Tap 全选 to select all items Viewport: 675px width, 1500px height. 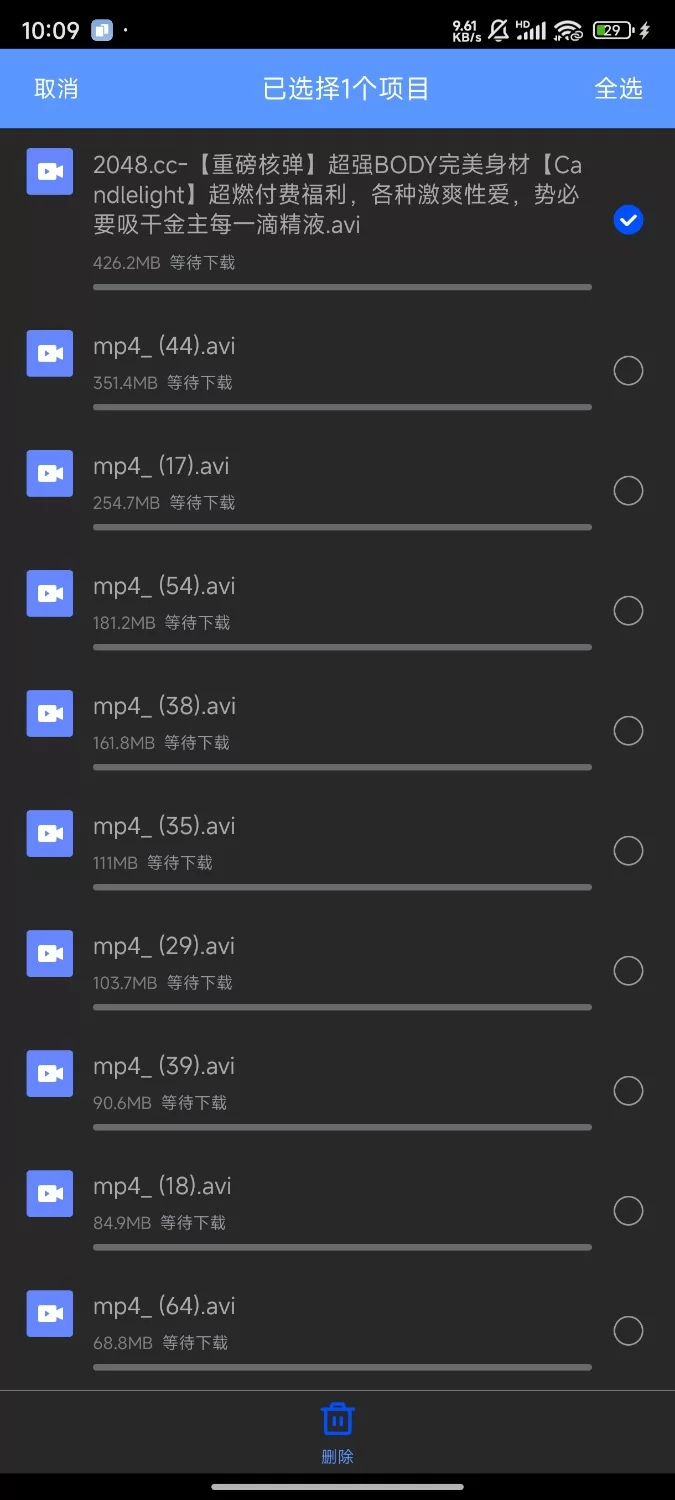(618, 89)
